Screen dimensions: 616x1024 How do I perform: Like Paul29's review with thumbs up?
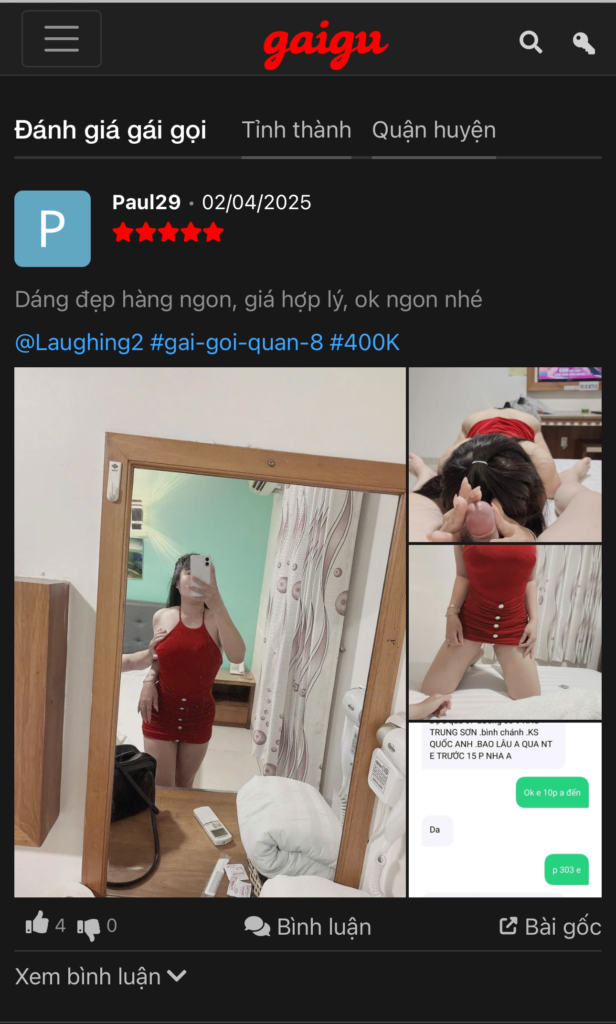38,925
